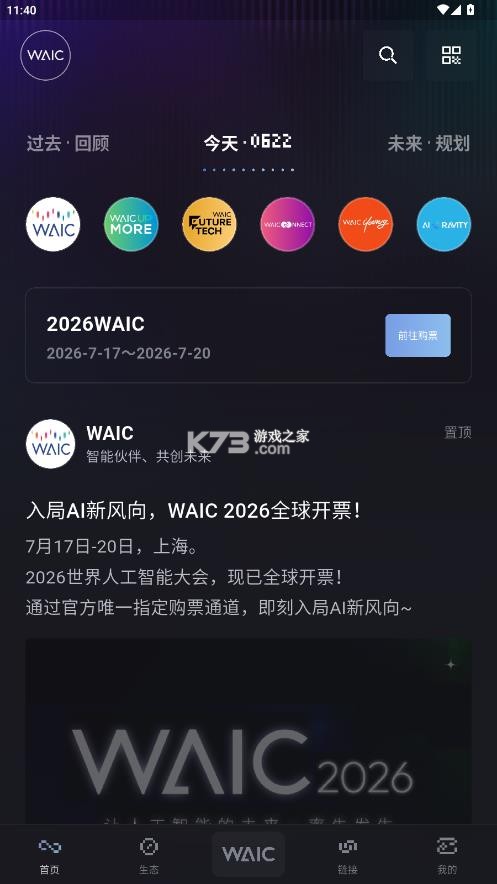This screenshot has width=497, height=884.
Task: Switch to the 未来·规划 tab
Action: coord(429,143)
